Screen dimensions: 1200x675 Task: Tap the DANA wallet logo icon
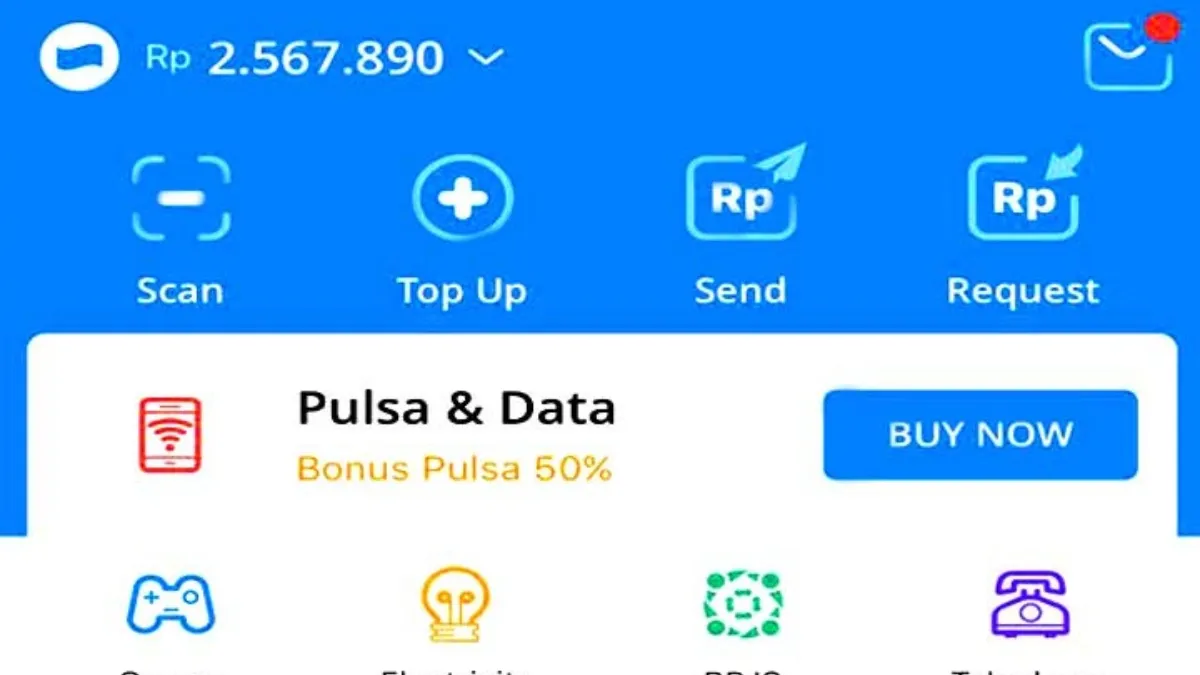pos(79,58)
